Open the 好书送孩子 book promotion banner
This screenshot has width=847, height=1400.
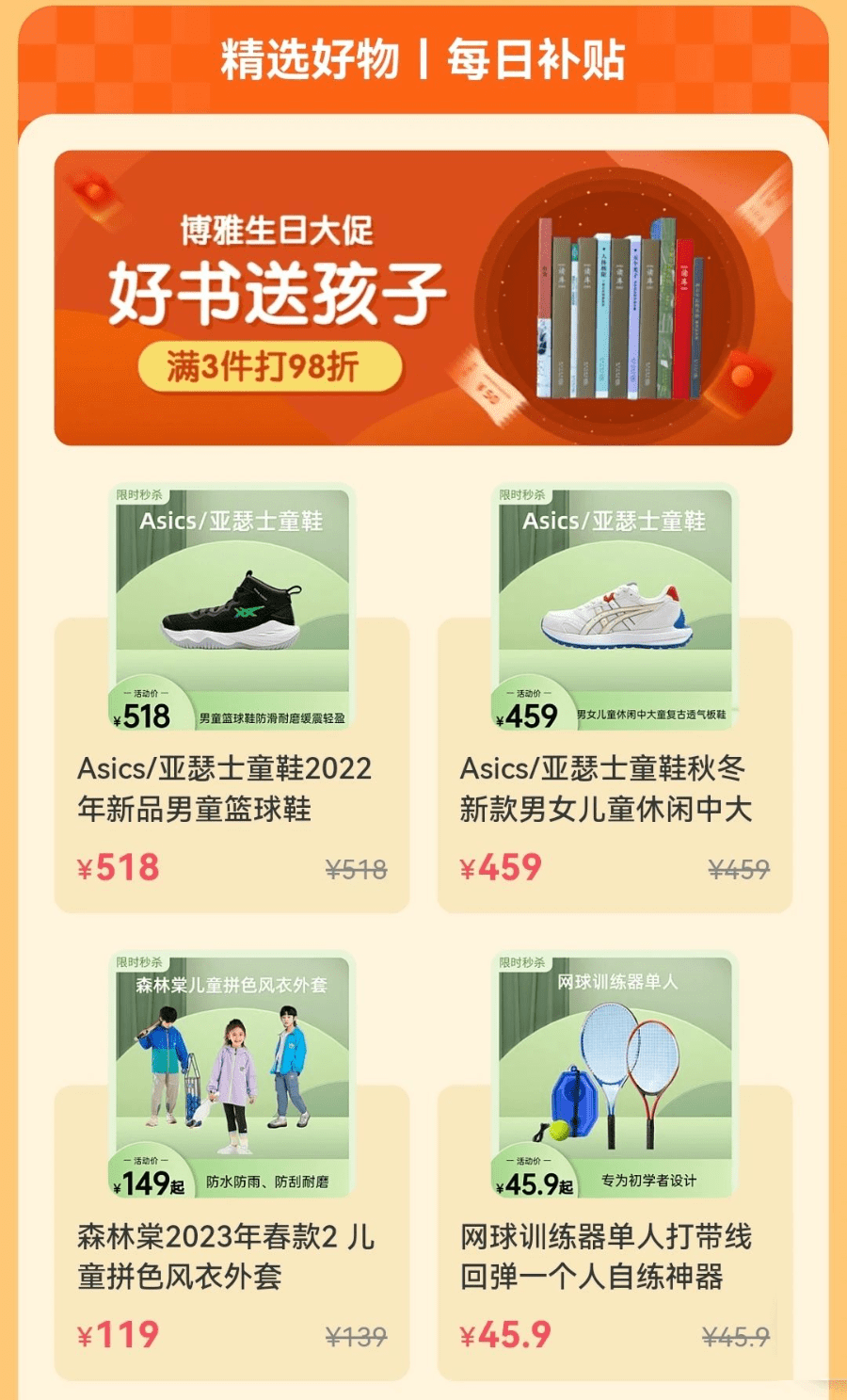click(423, 298)
